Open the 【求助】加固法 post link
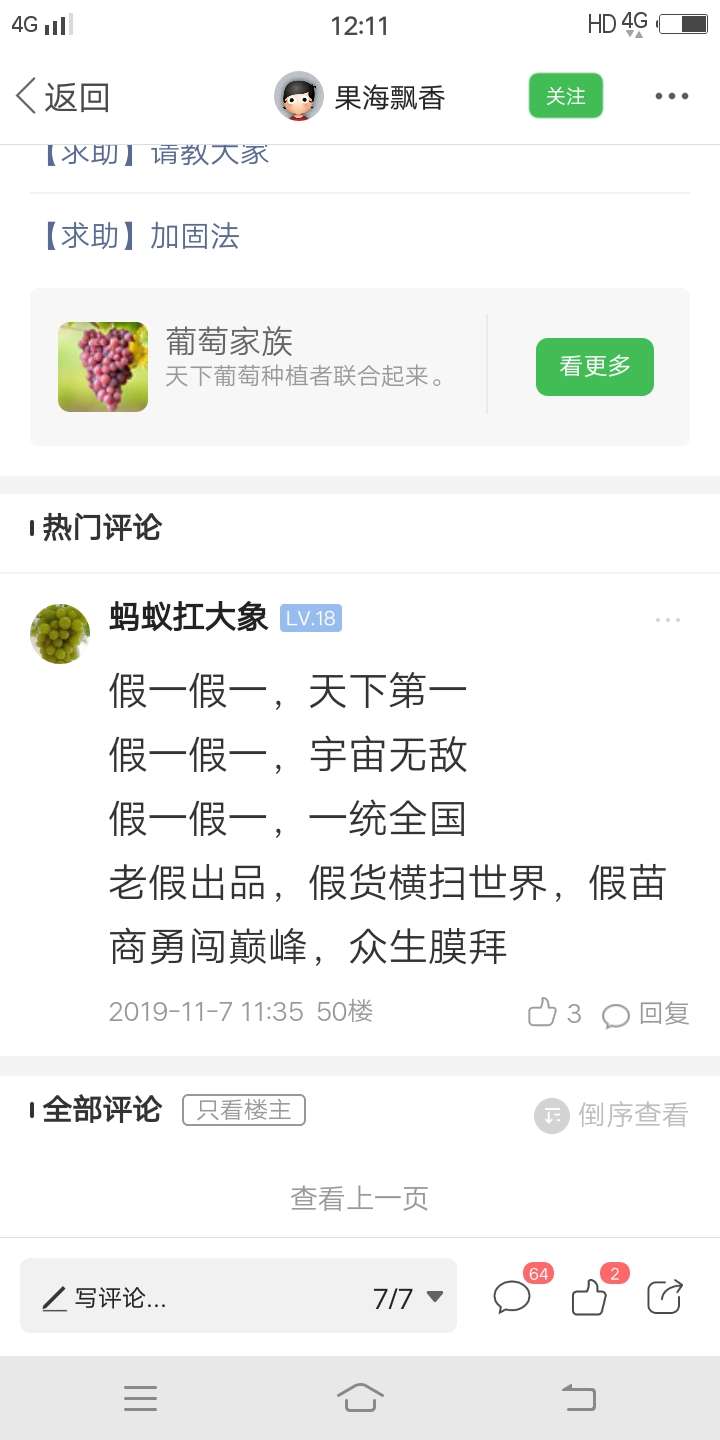Image resolution: width=720 pixels, height=1440 pixels. tap(140, 236)
